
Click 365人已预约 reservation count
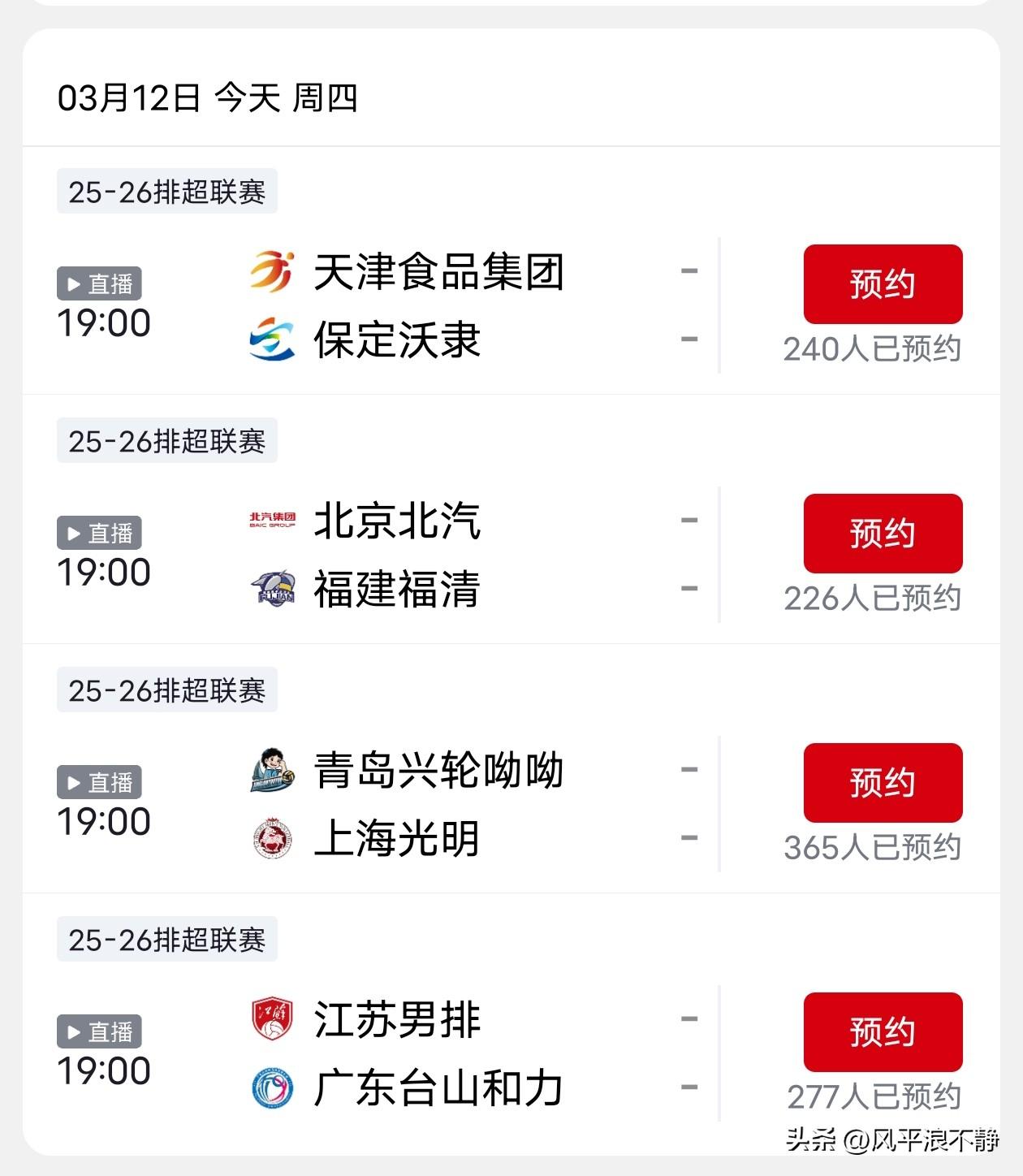coord(873,848)
